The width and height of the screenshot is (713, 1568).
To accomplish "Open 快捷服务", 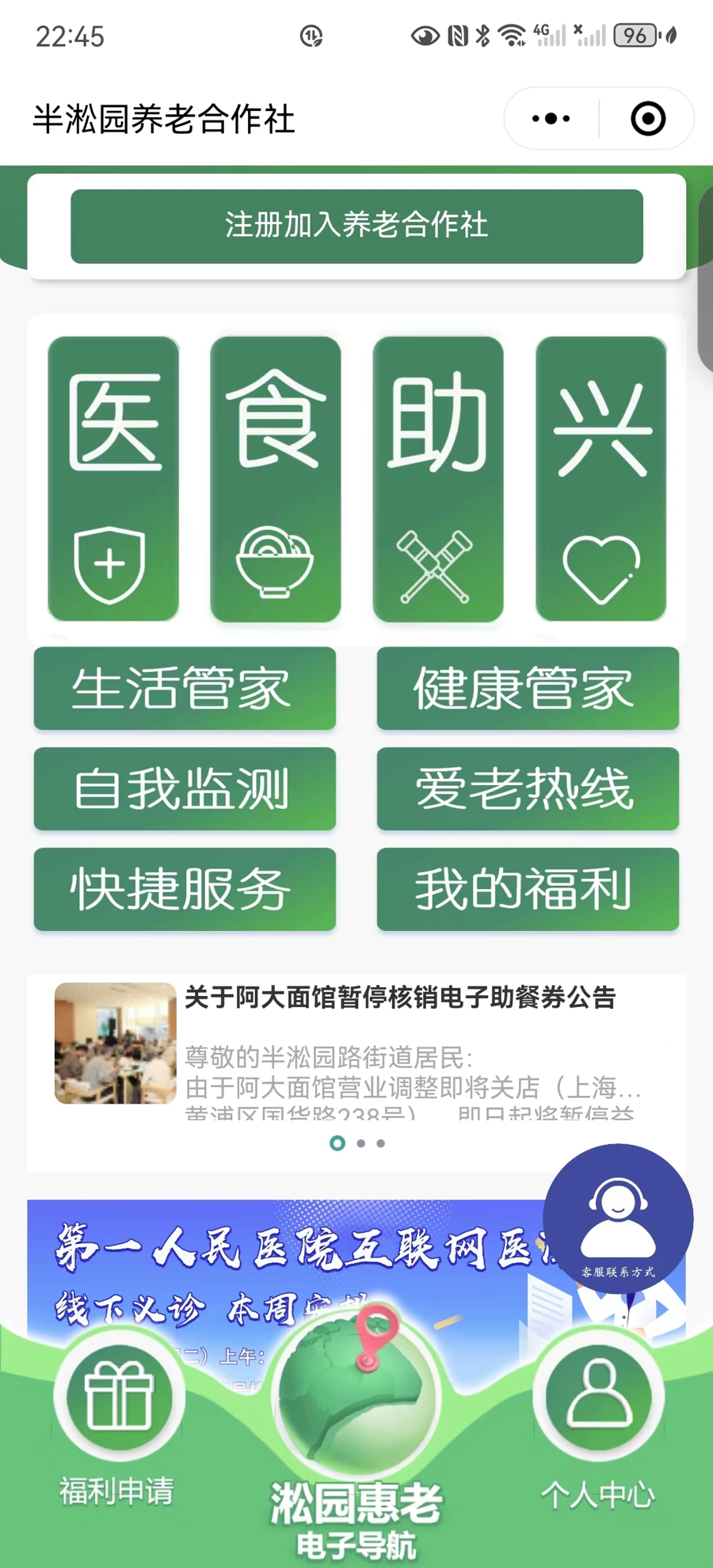I will click(185, 889).
